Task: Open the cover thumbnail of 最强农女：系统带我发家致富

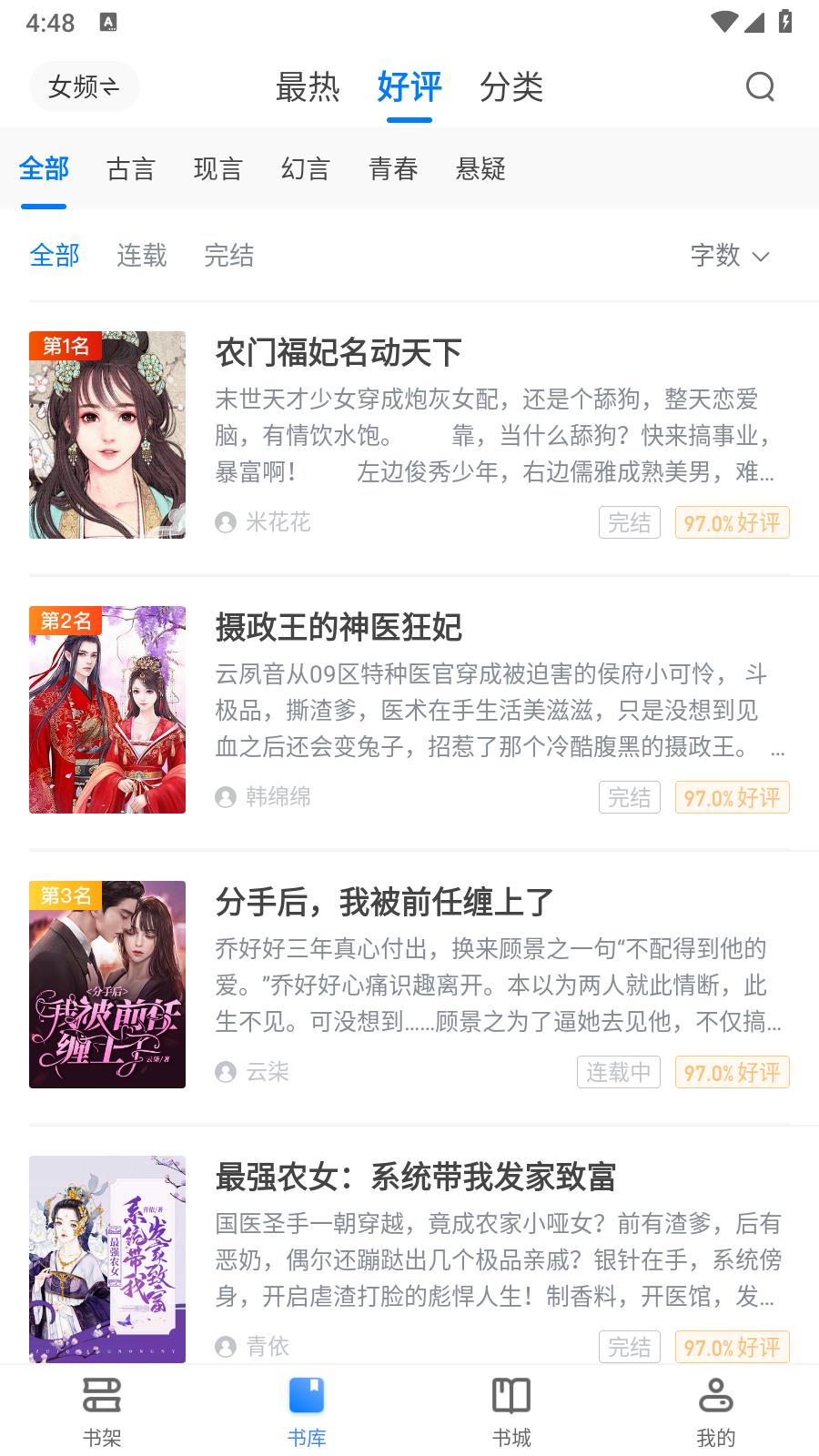Action: [106, 1258]
